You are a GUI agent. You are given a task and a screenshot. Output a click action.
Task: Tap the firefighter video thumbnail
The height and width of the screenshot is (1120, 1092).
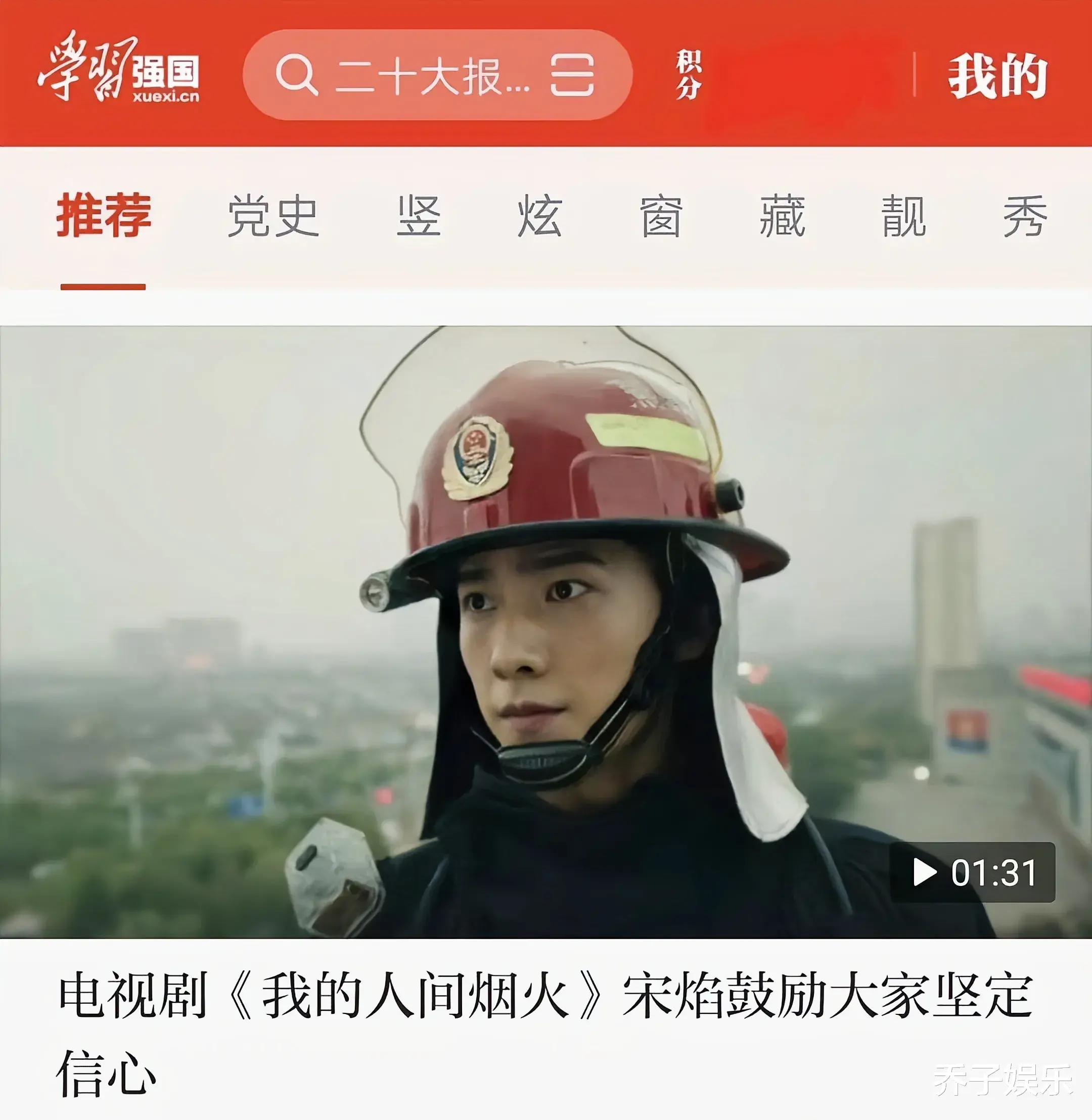point(545,631)
